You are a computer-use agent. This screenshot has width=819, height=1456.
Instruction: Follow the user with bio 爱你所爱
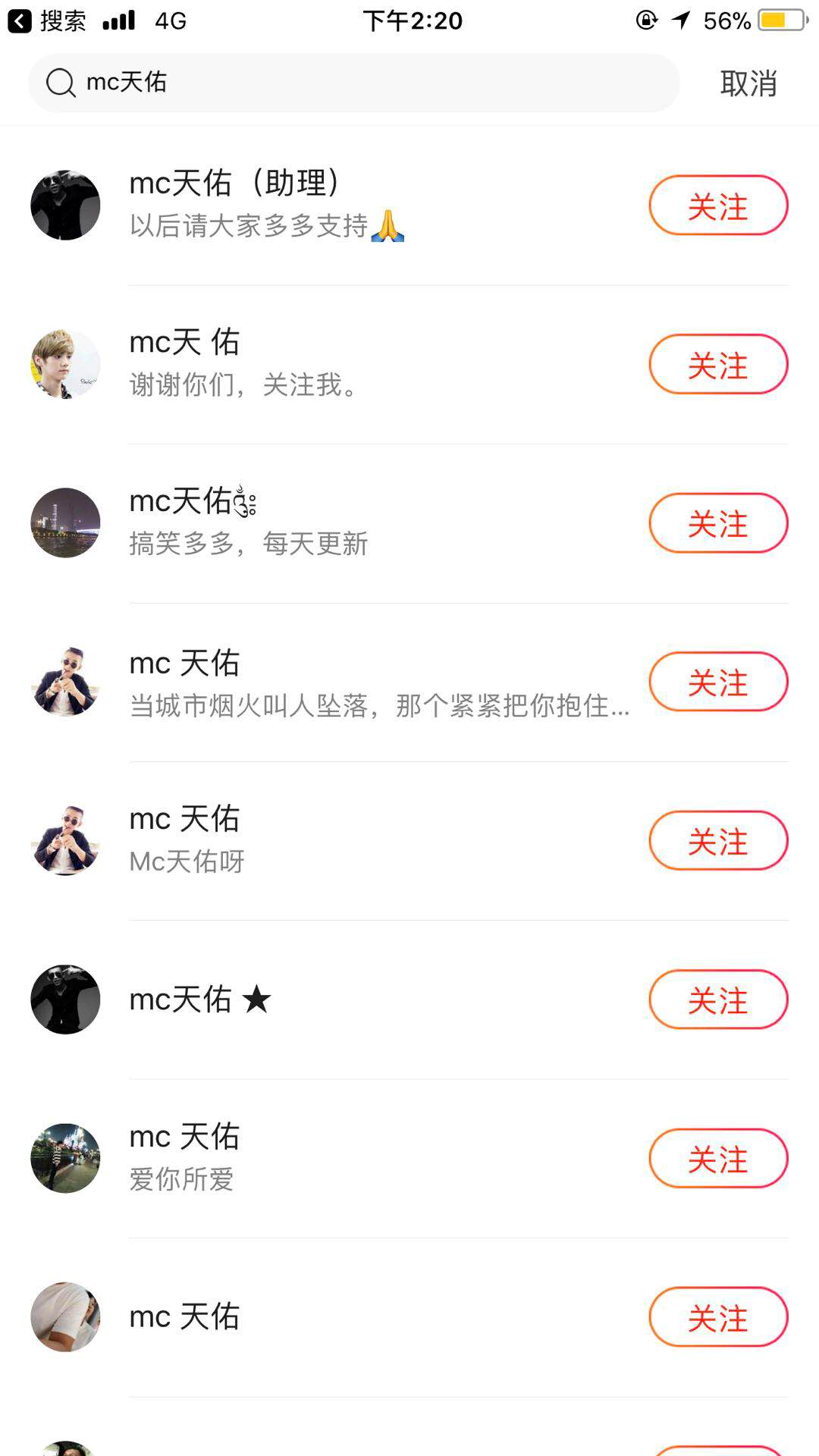718,1159
